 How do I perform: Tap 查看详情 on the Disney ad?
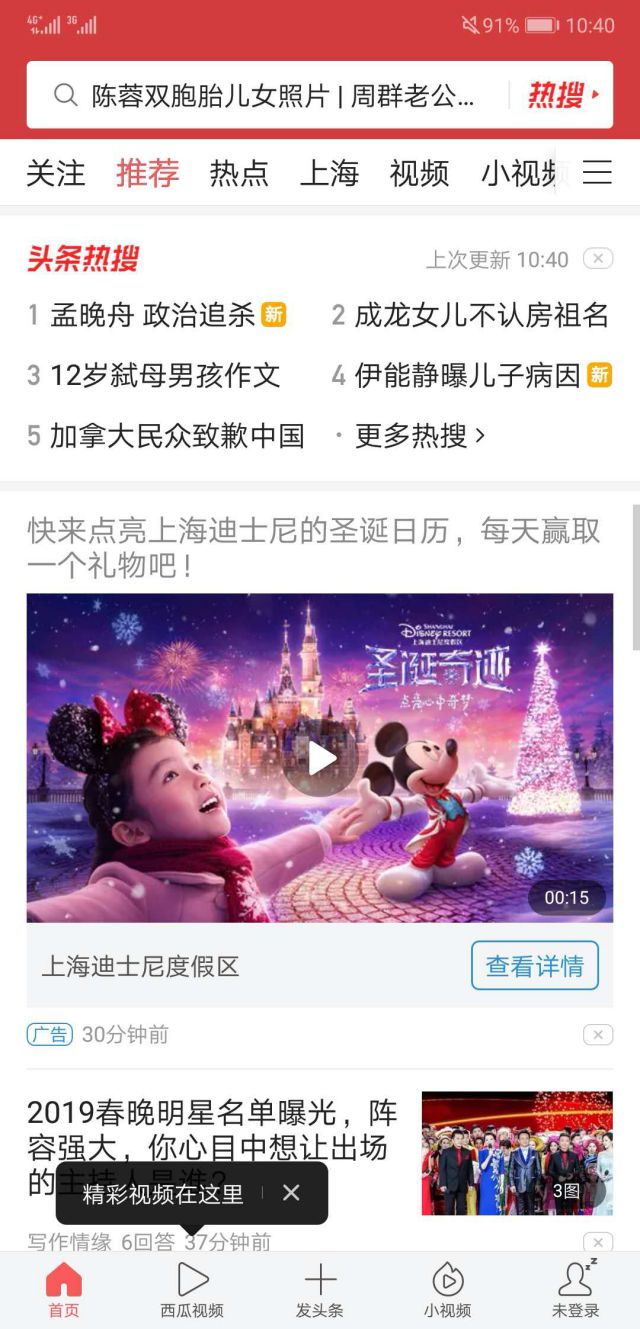tap(534, 966)
